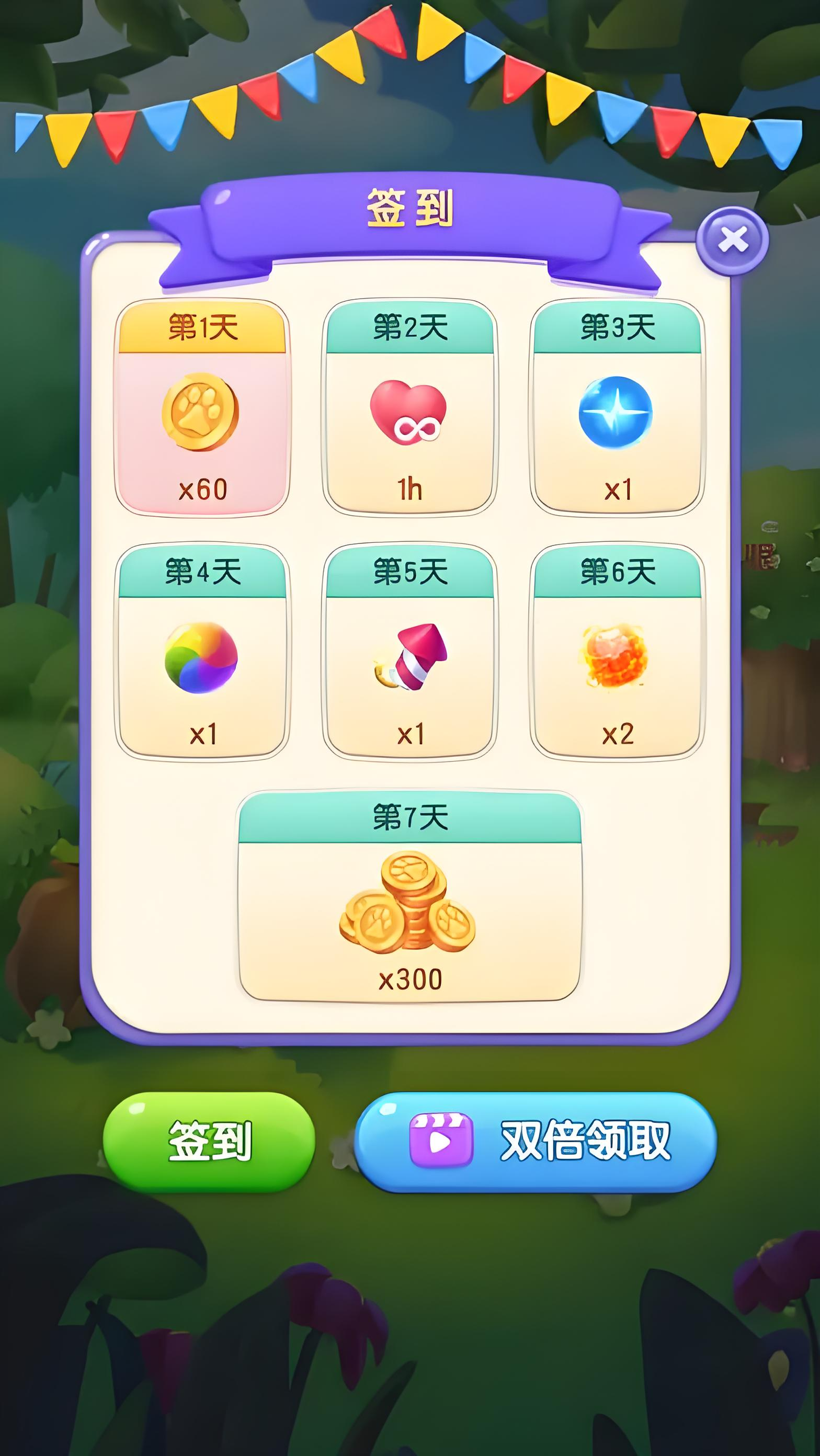Screen dimensions: 820x1456
Task: Close the 签到 check-in dialog
Action: (733, 240)
